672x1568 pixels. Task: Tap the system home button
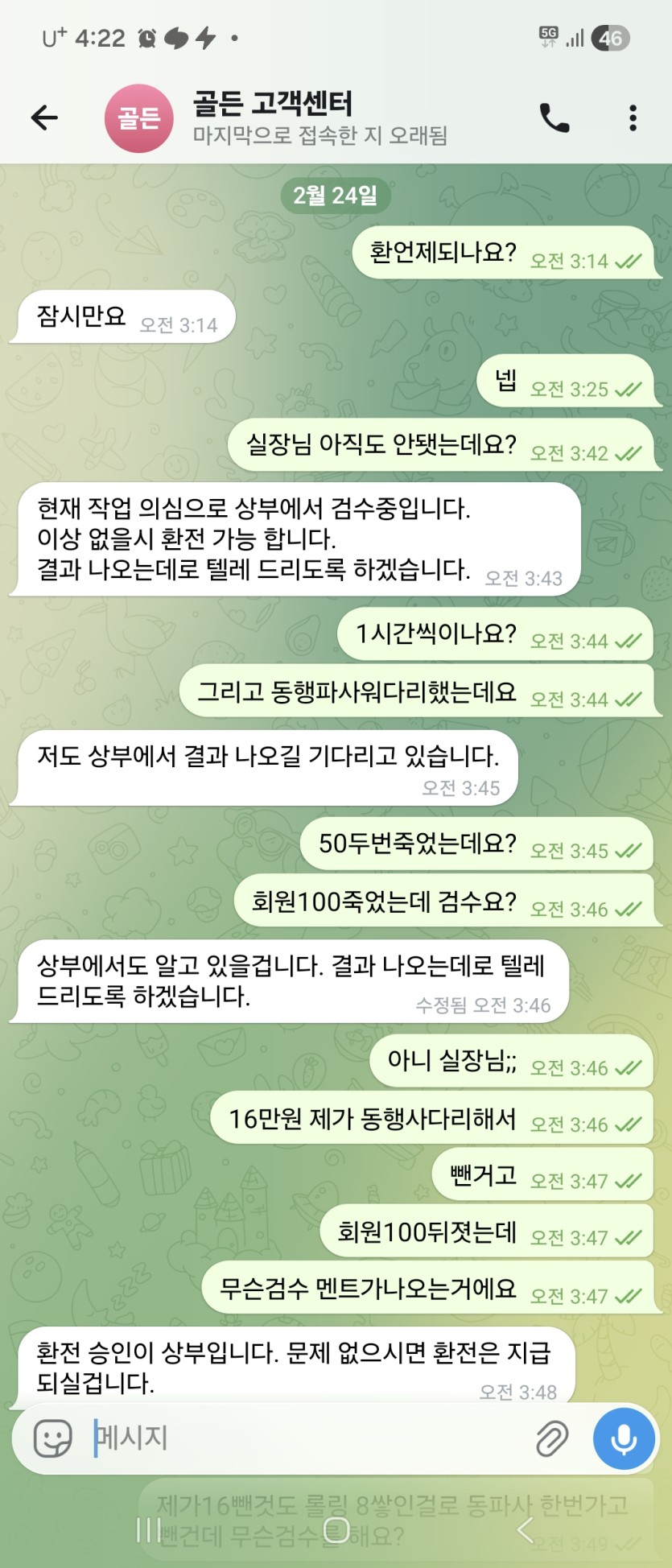[336, 1529]
